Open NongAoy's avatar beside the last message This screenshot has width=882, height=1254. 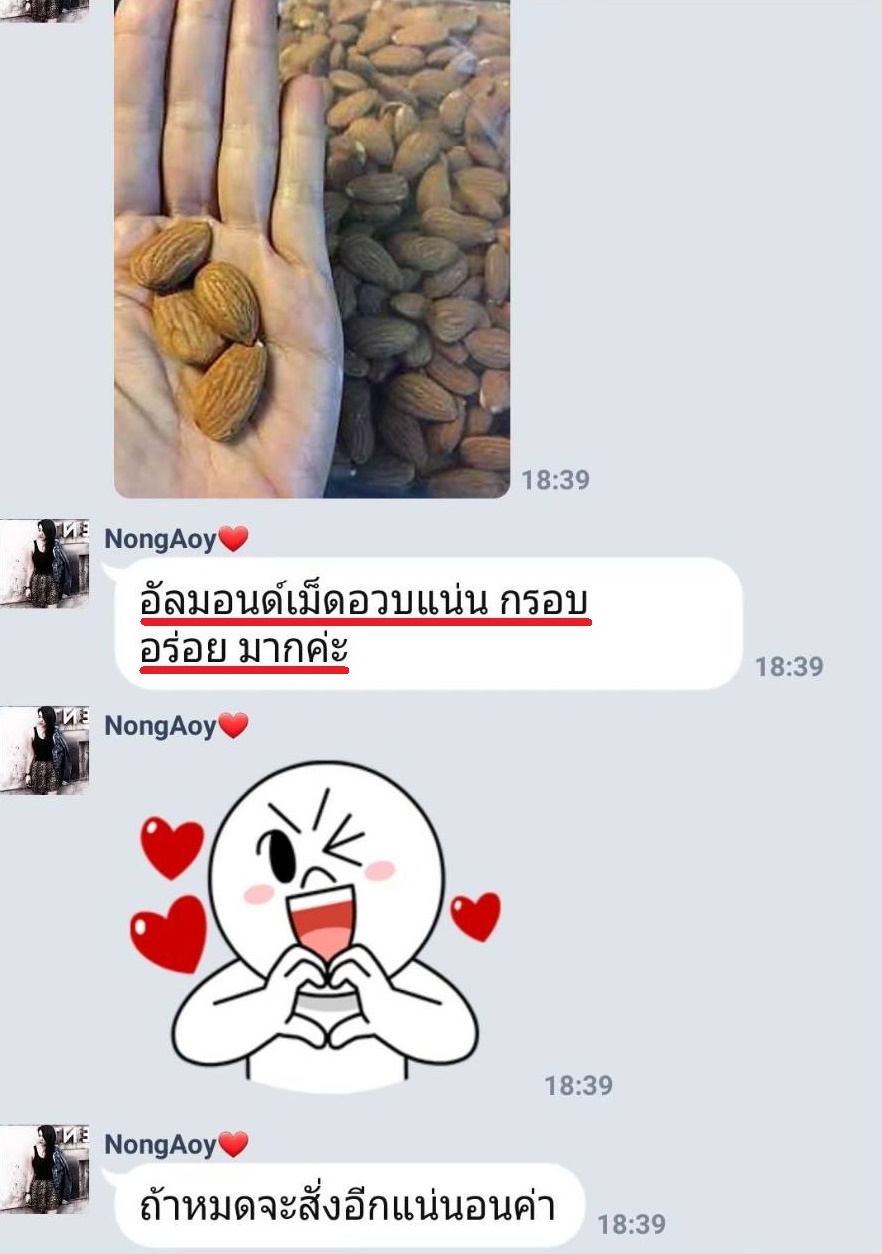(x=44, y=1168)
